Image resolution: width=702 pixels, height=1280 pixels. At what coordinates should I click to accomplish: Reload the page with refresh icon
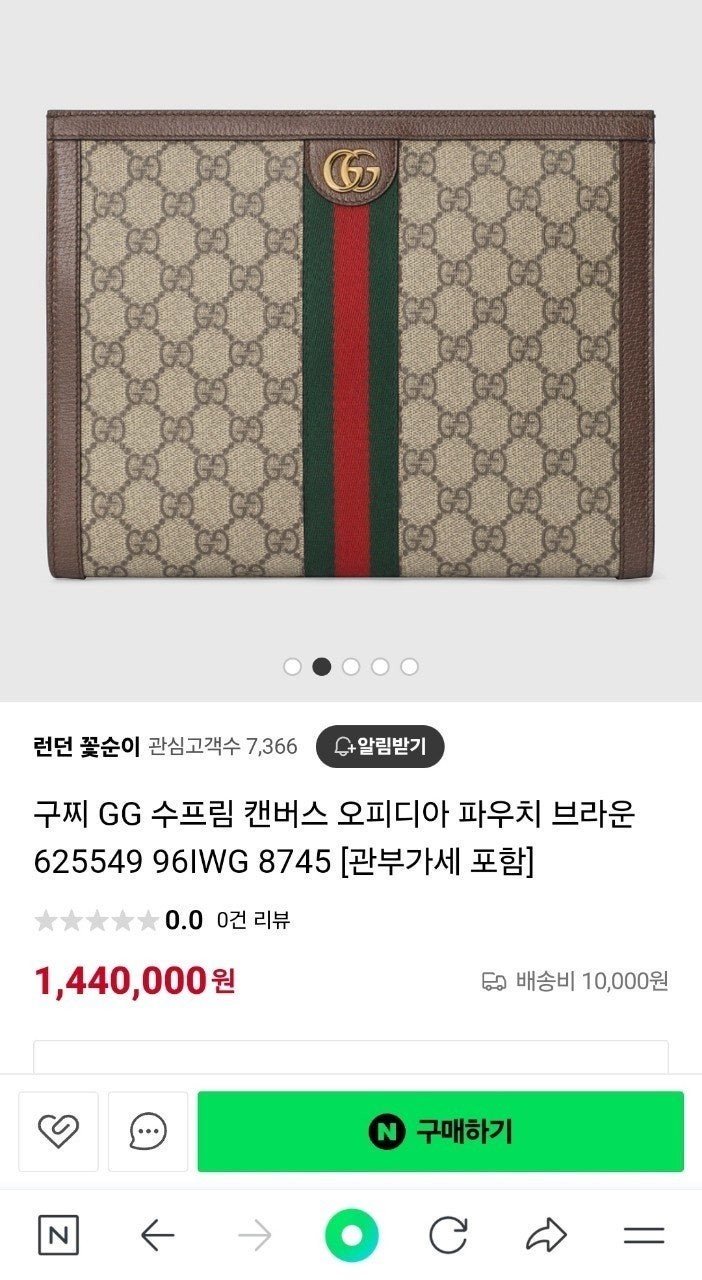pyautogui.click(x=448, y=1236)
